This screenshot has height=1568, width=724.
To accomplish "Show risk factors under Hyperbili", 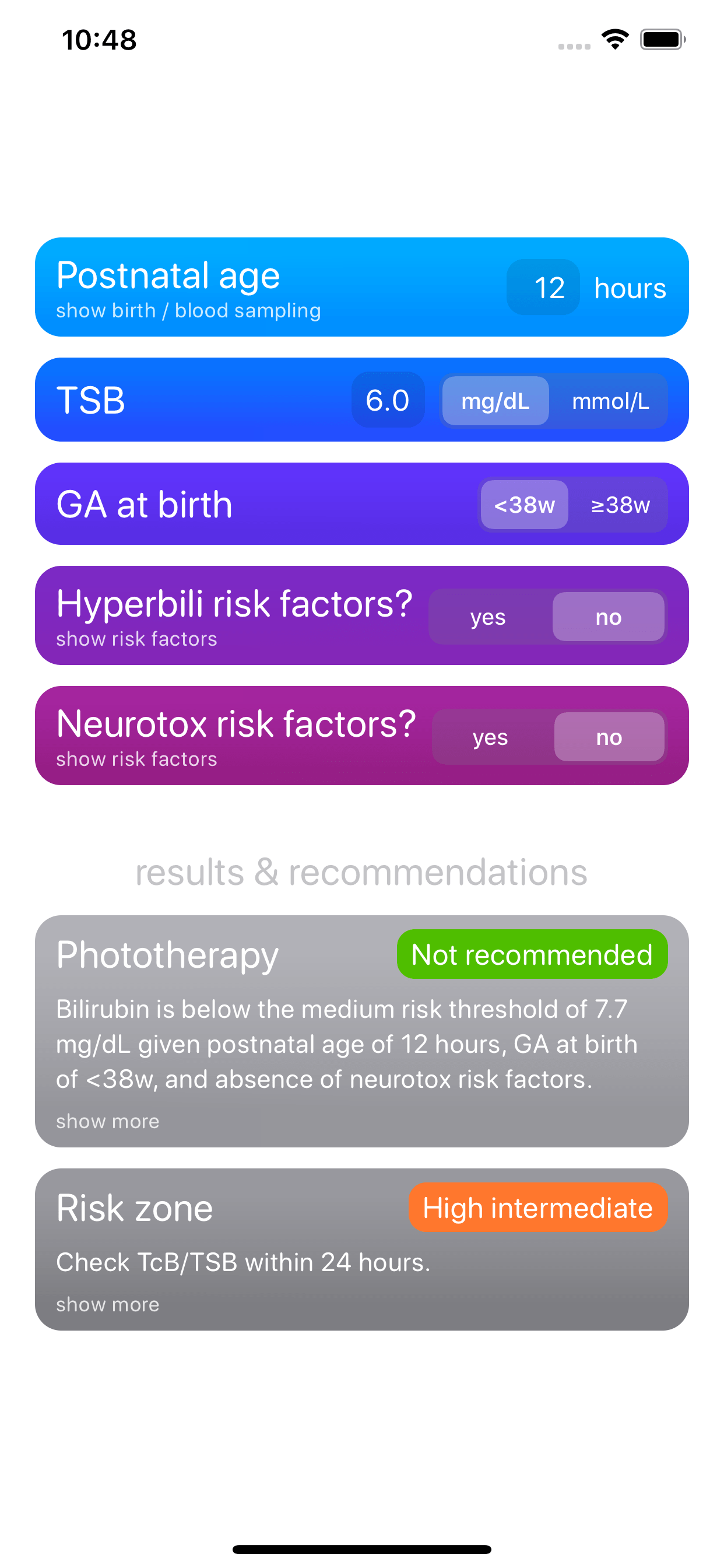I will 136,639.
